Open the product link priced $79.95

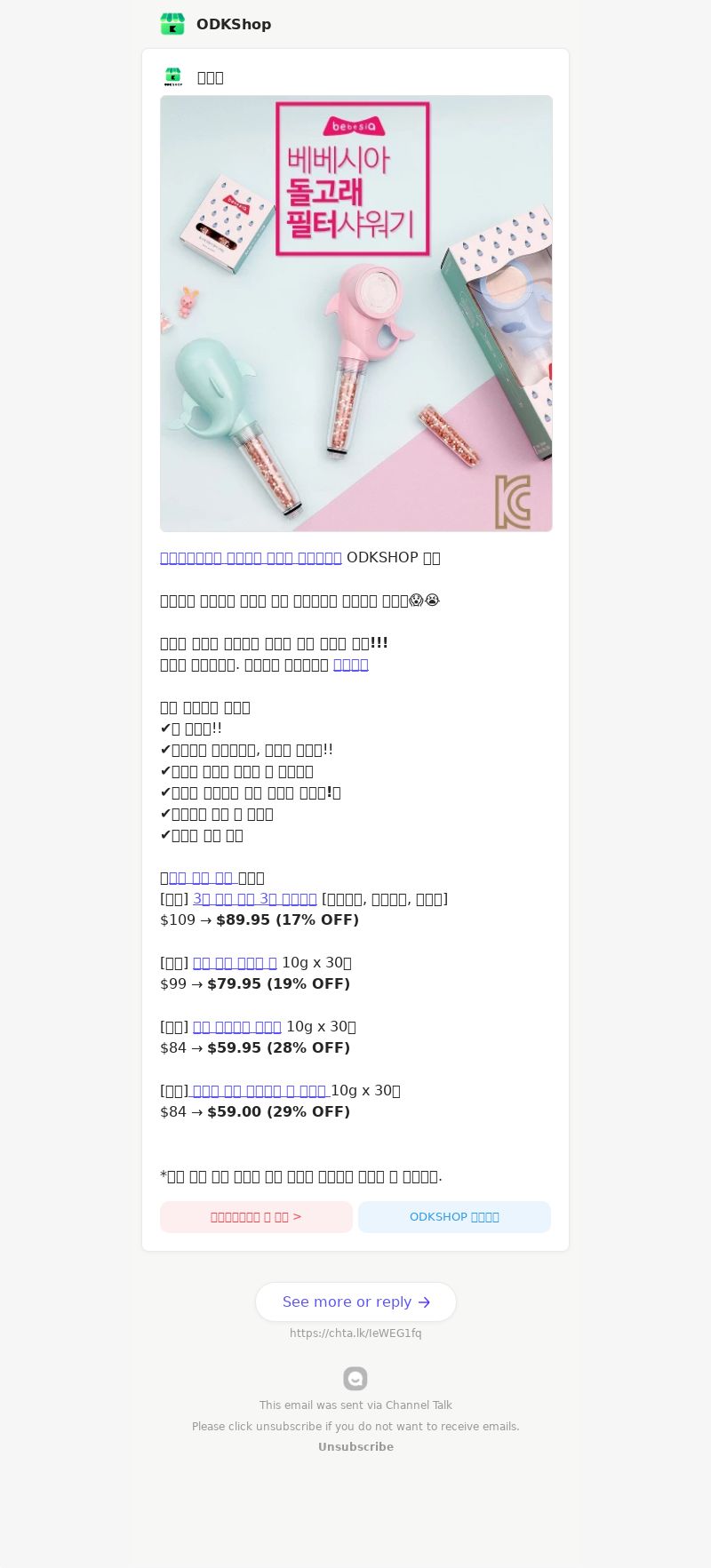click(235, 963)
